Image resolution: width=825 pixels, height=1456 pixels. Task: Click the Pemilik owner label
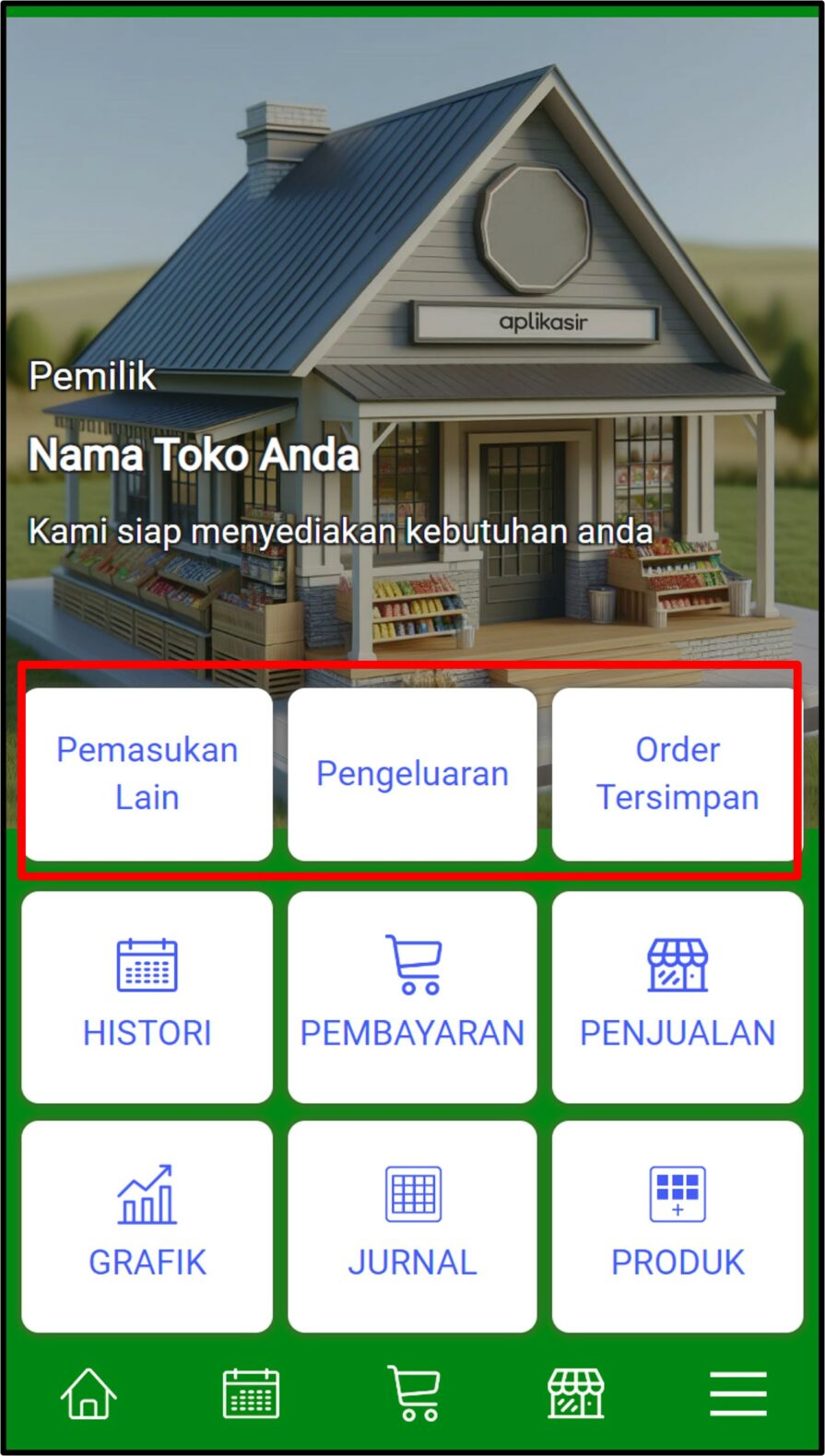(92, 378)
